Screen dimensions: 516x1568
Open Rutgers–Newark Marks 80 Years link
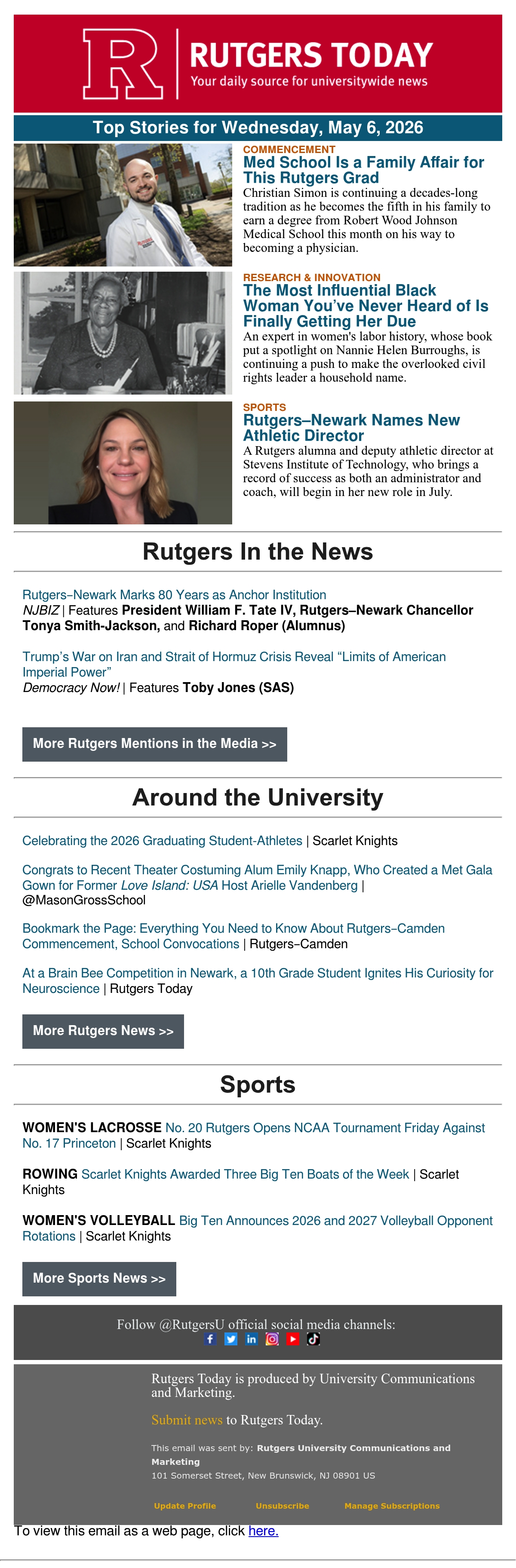[174, 595]
